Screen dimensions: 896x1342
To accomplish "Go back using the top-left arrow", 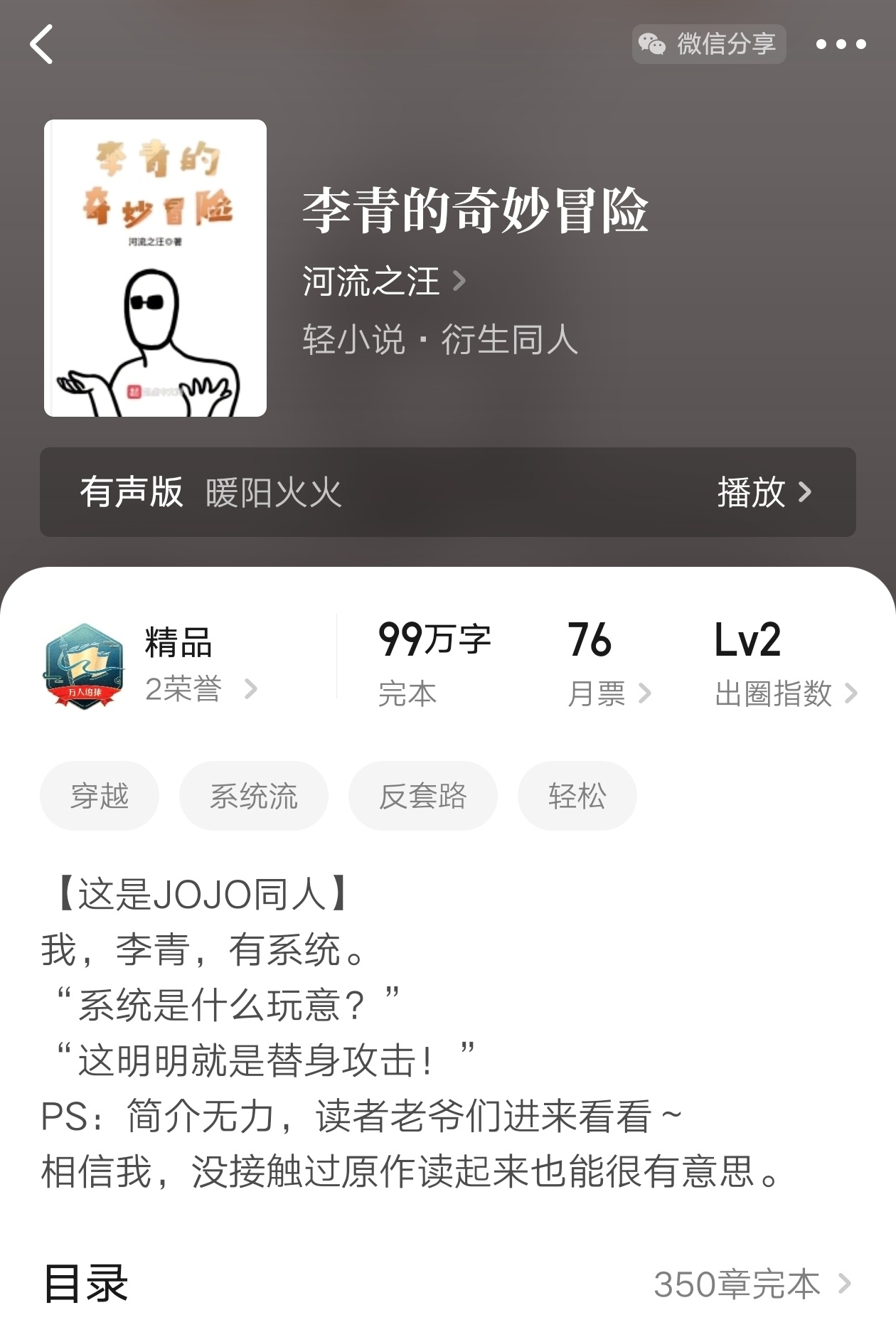I will tap(41, 44).
